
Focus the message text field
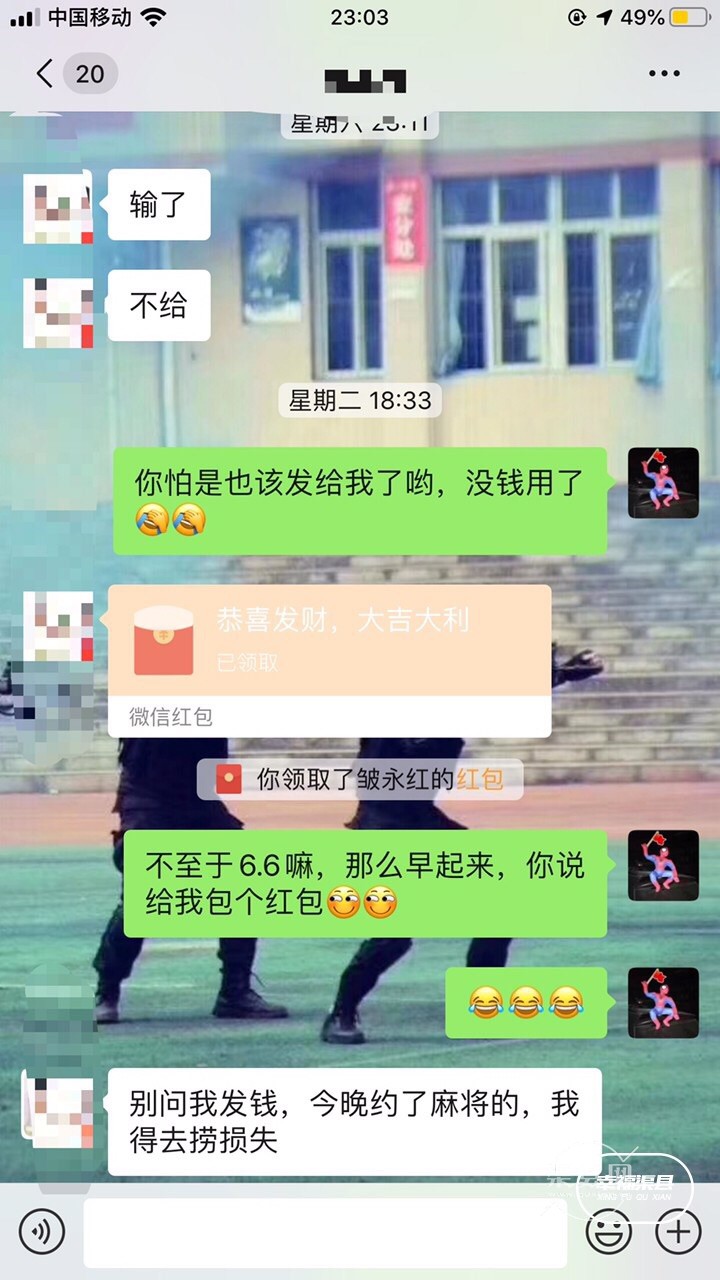(324, 1232)
